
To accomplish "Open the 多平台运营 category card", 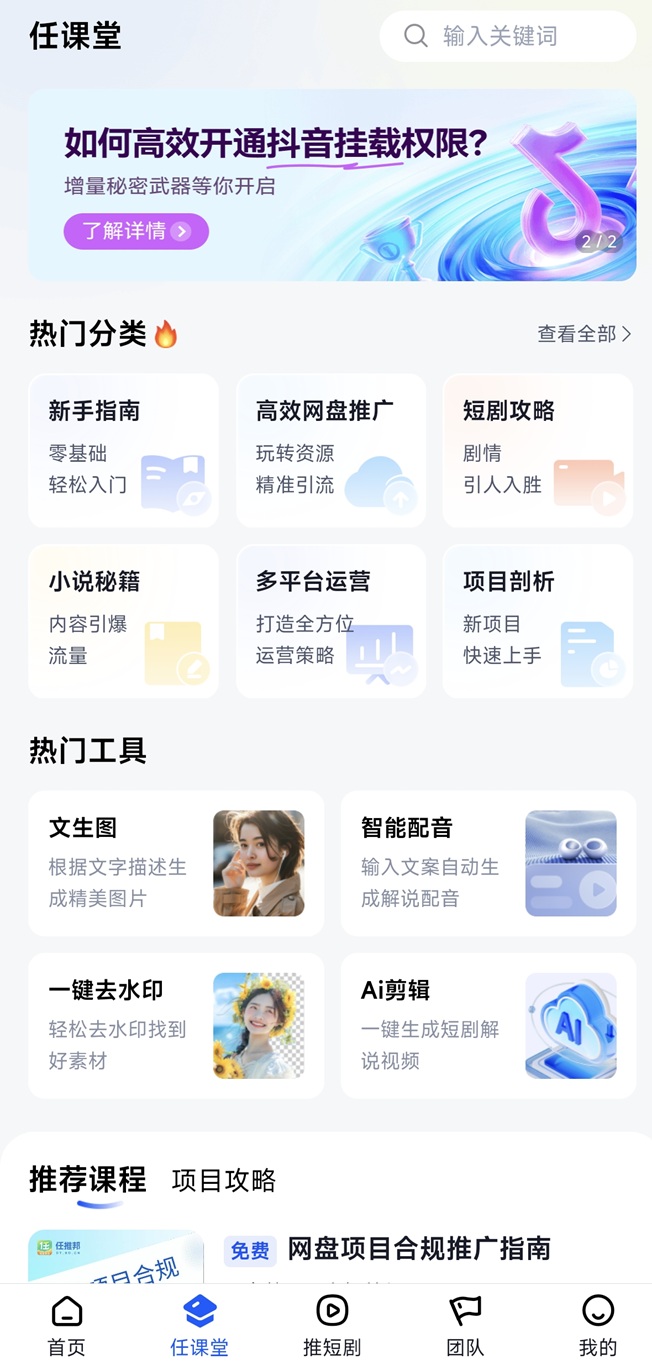I will tap(331, 621).
